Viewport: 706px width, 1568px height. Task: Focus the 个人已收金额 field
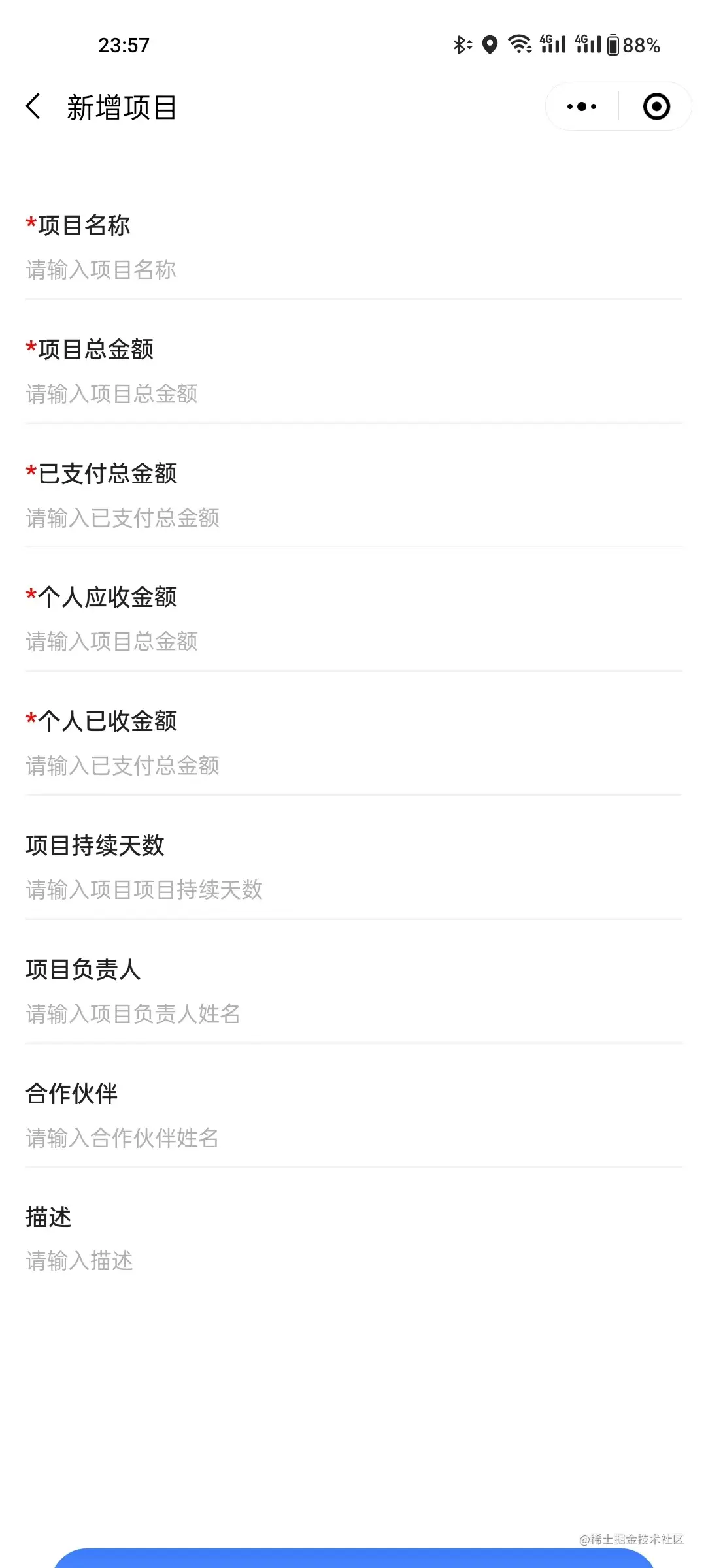[353, 766]
